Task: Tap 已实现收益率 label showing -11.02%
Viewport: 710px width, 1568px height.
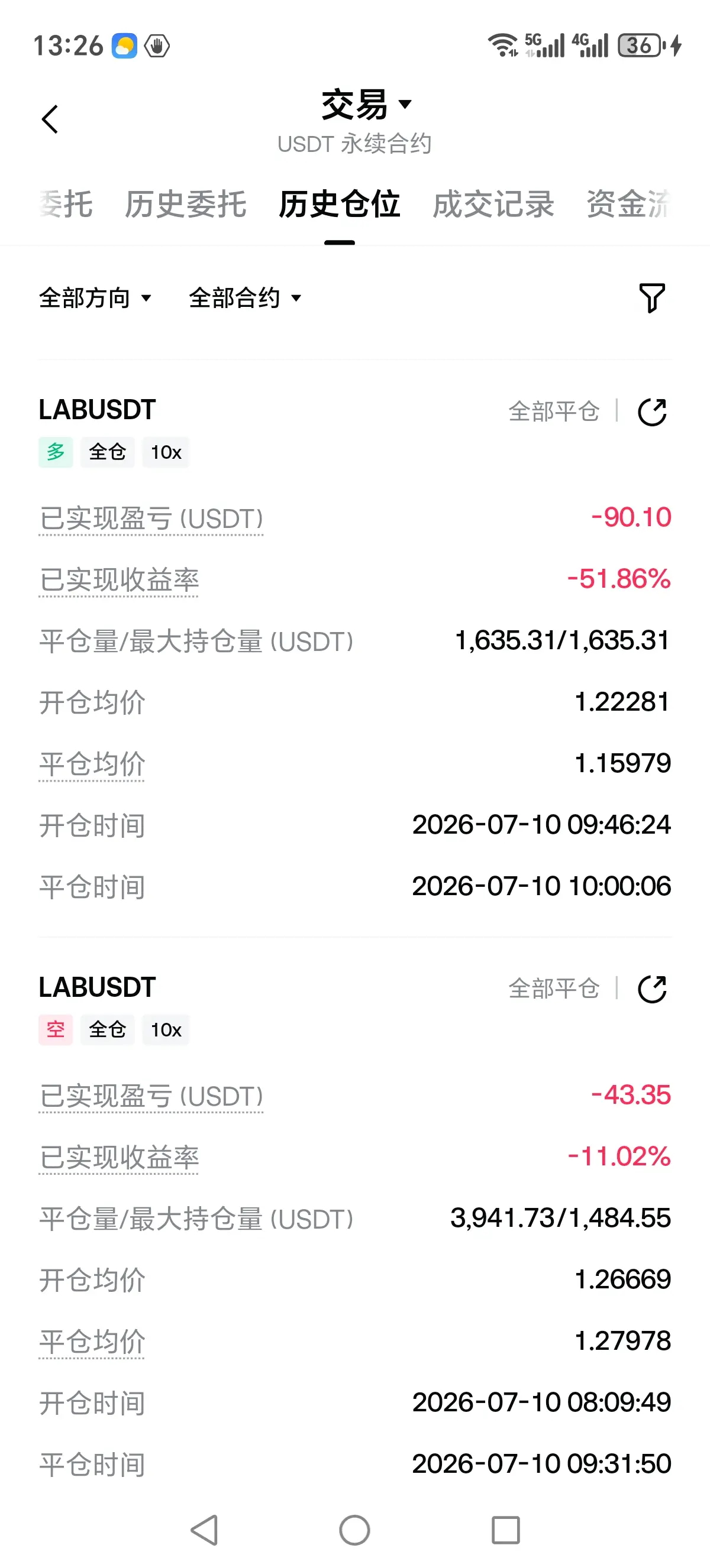Action: click(x=119, y=1158)
